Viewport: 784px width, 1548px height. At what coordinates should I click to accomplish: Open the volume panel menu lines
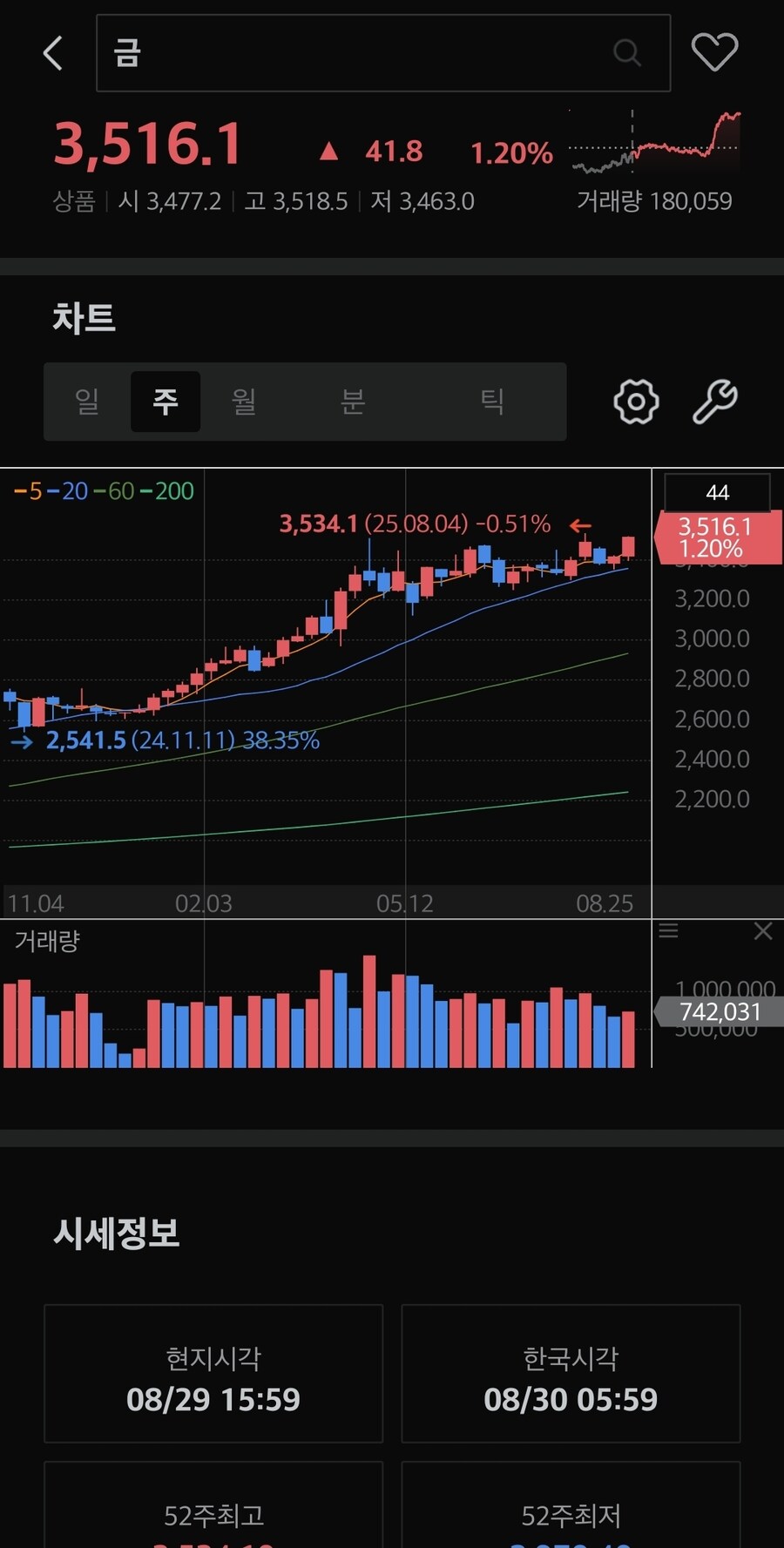668,931
